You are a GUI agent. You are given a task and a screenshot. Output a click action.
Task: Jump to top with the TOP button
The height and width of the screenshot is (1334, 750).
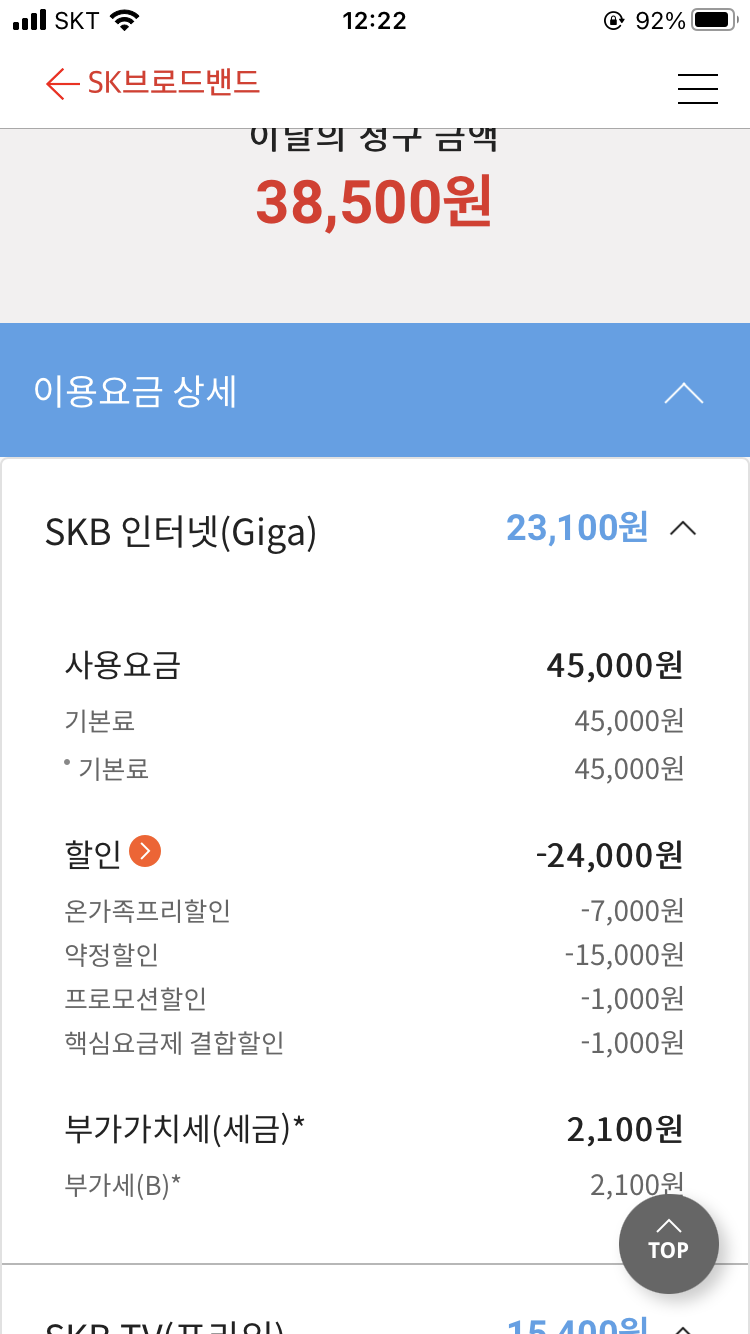[668, 1243]
